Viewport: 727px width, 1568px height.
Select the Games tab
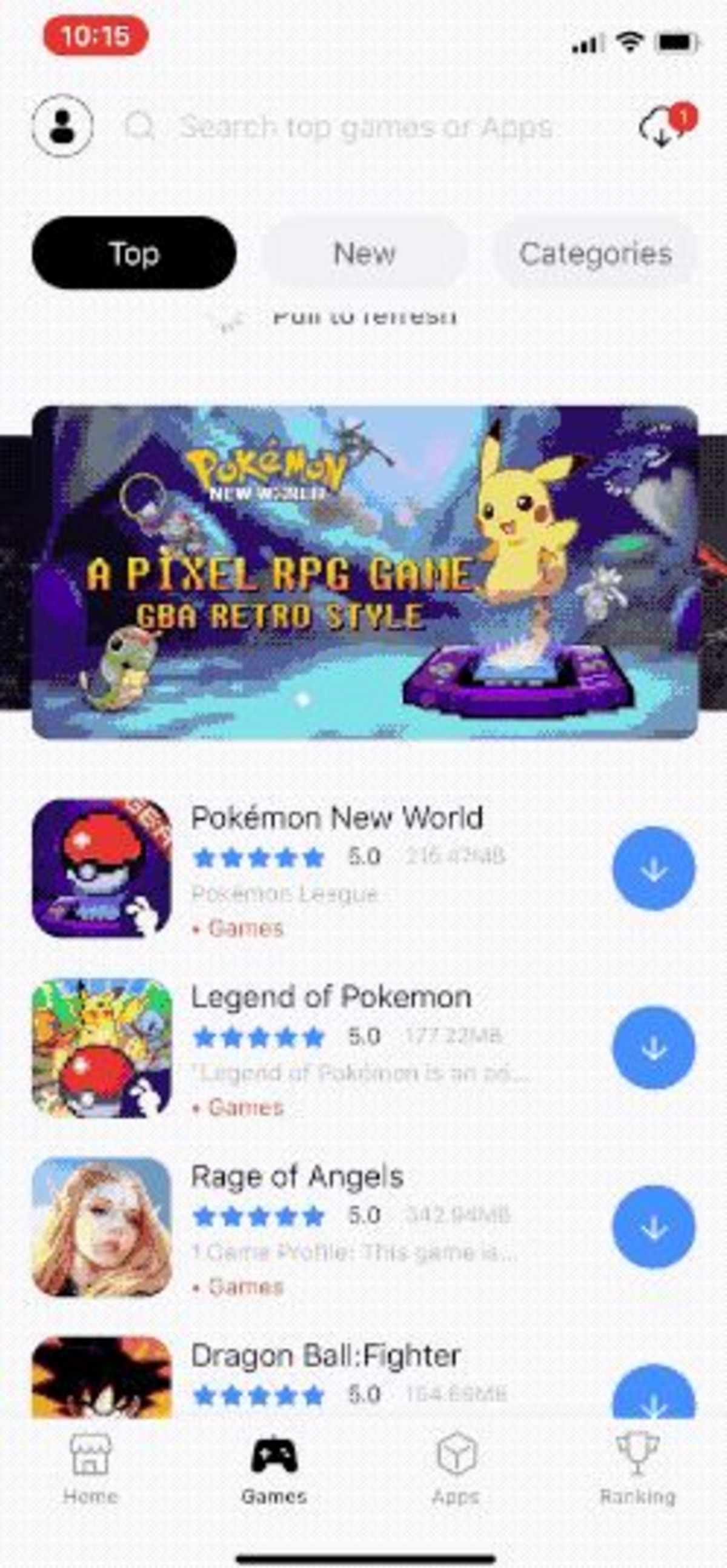point(273,1468)
